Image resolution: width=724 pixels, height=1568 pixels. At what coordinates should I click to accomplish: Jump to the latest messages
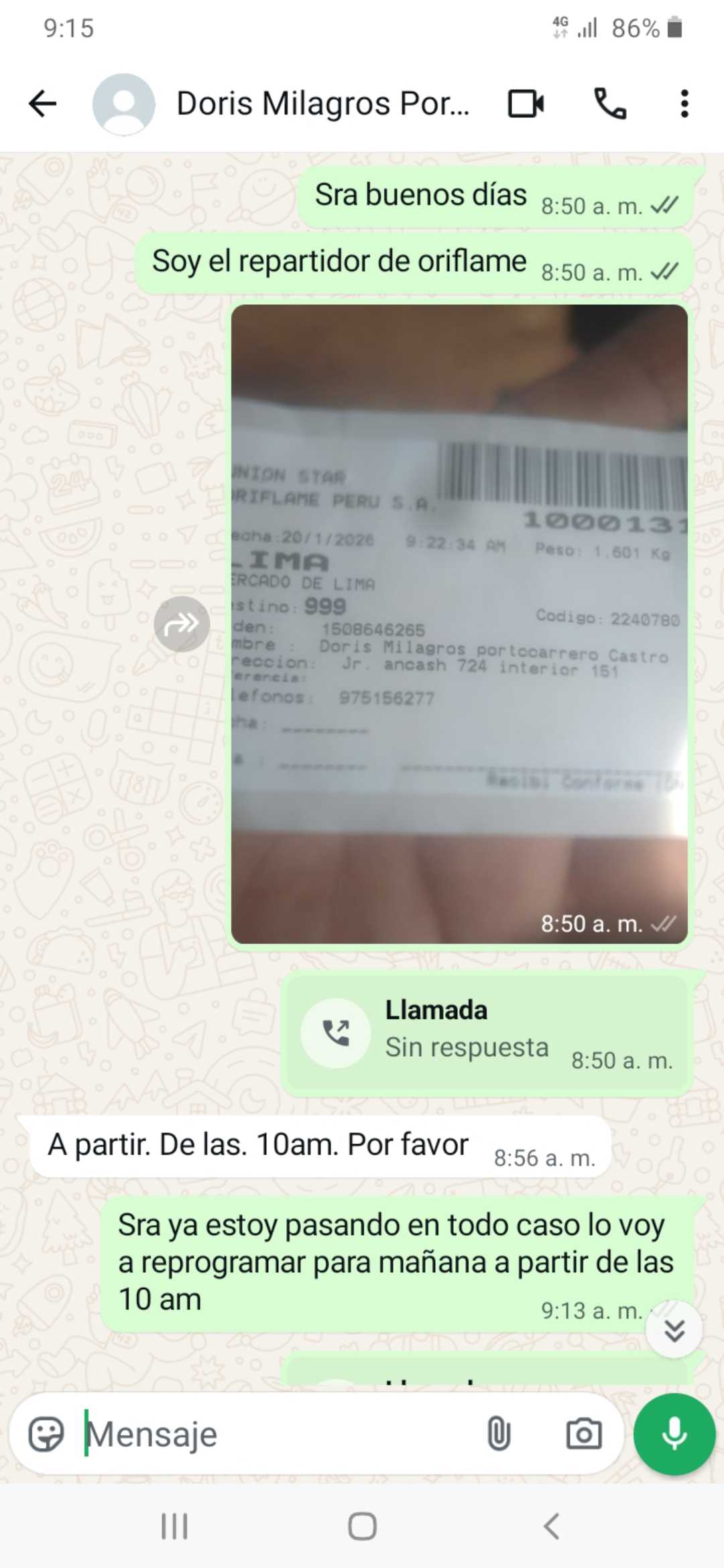click(x=674, y=1330)
